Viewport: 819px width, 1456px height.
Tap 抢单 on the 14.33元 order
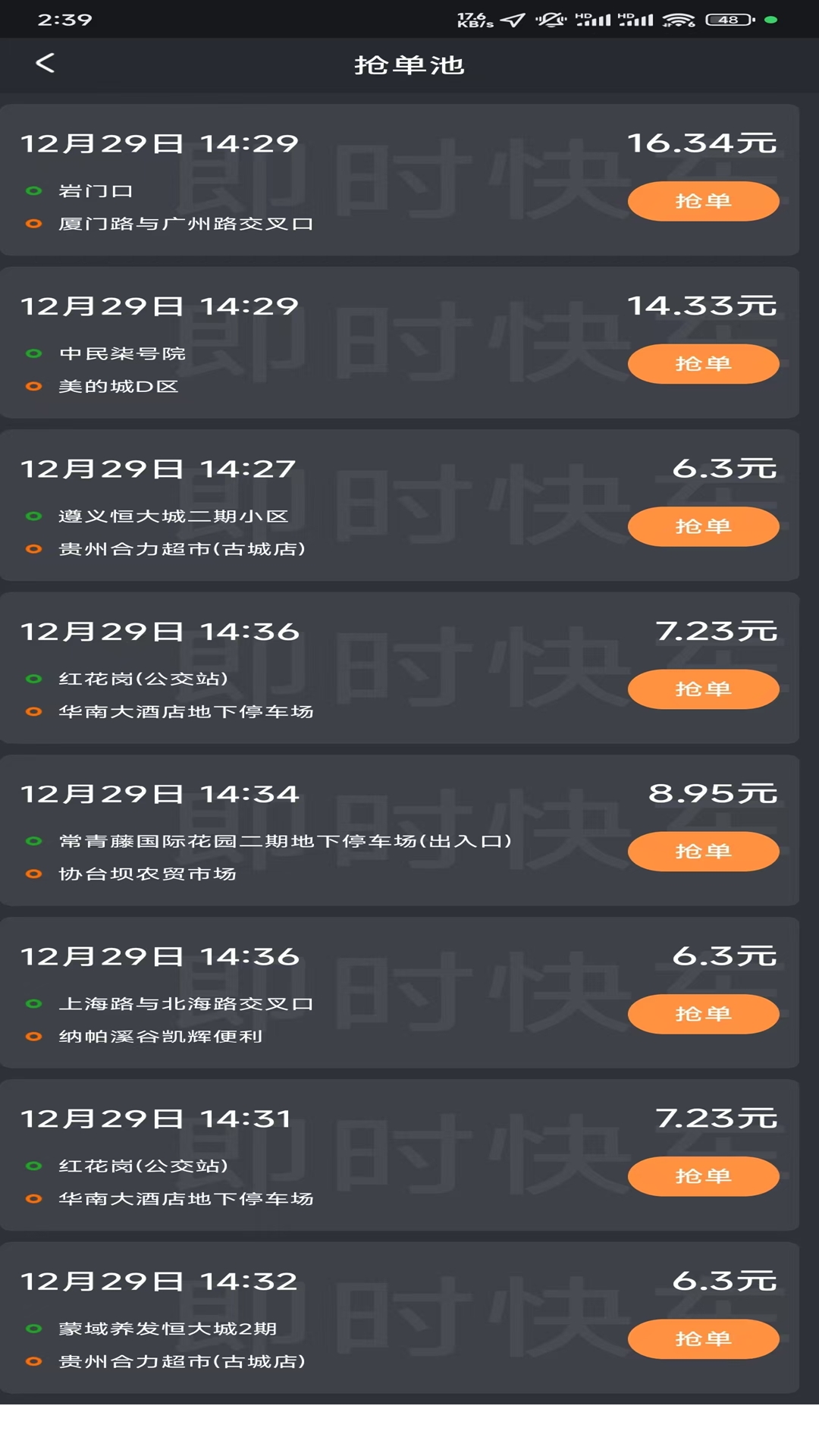[703, 363]
